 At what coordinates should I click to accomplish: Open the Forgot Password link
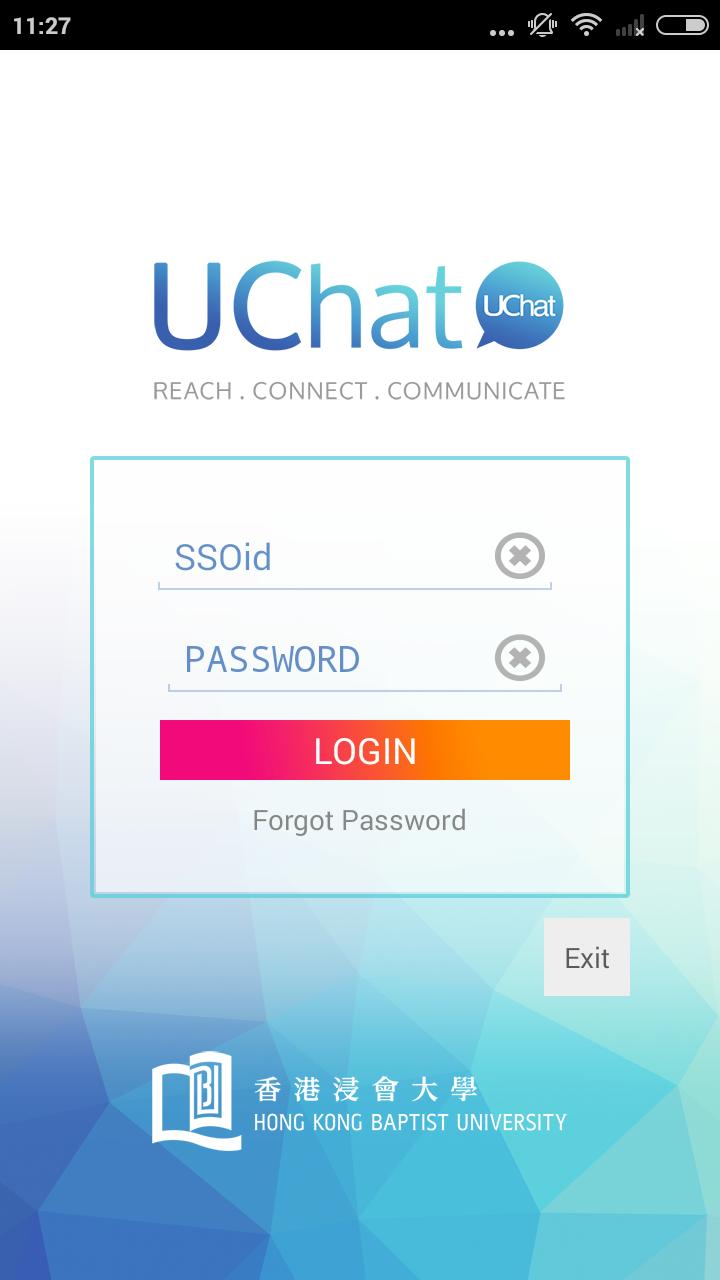[360, 820]
